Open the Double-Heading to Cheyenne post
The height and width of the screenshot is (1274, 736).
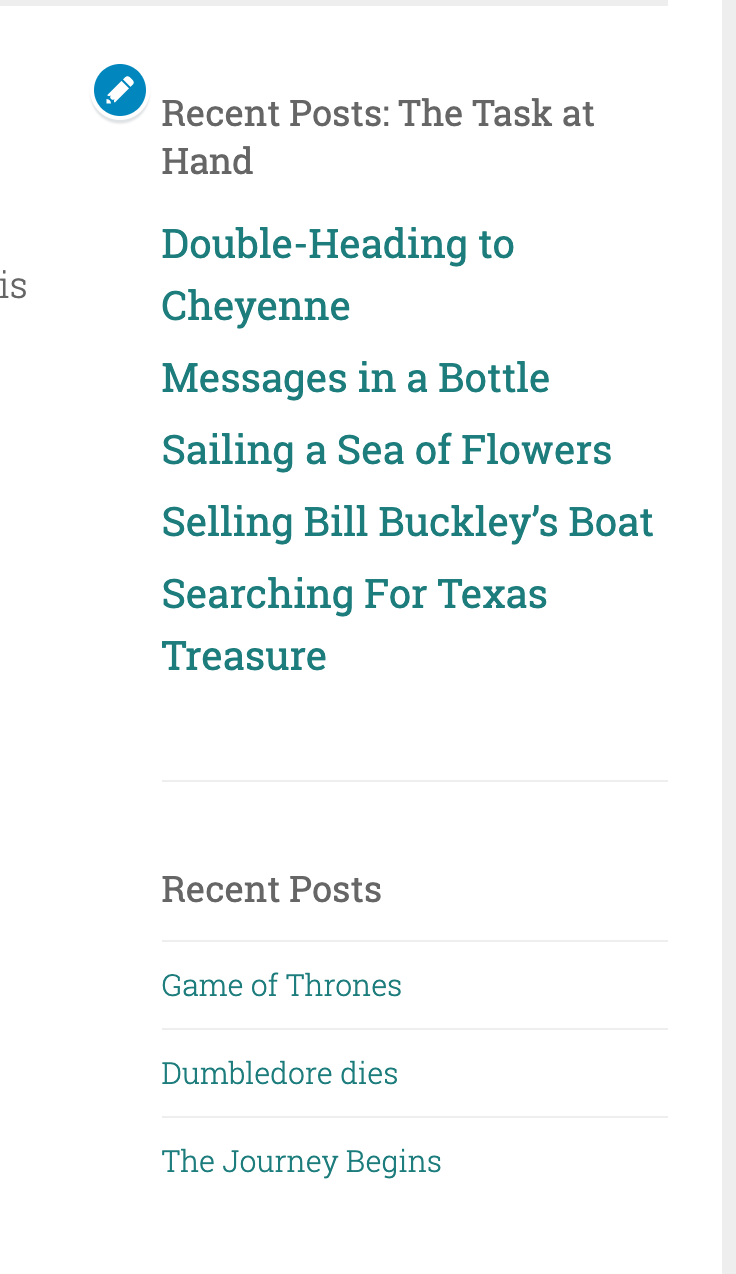[338, 275]
